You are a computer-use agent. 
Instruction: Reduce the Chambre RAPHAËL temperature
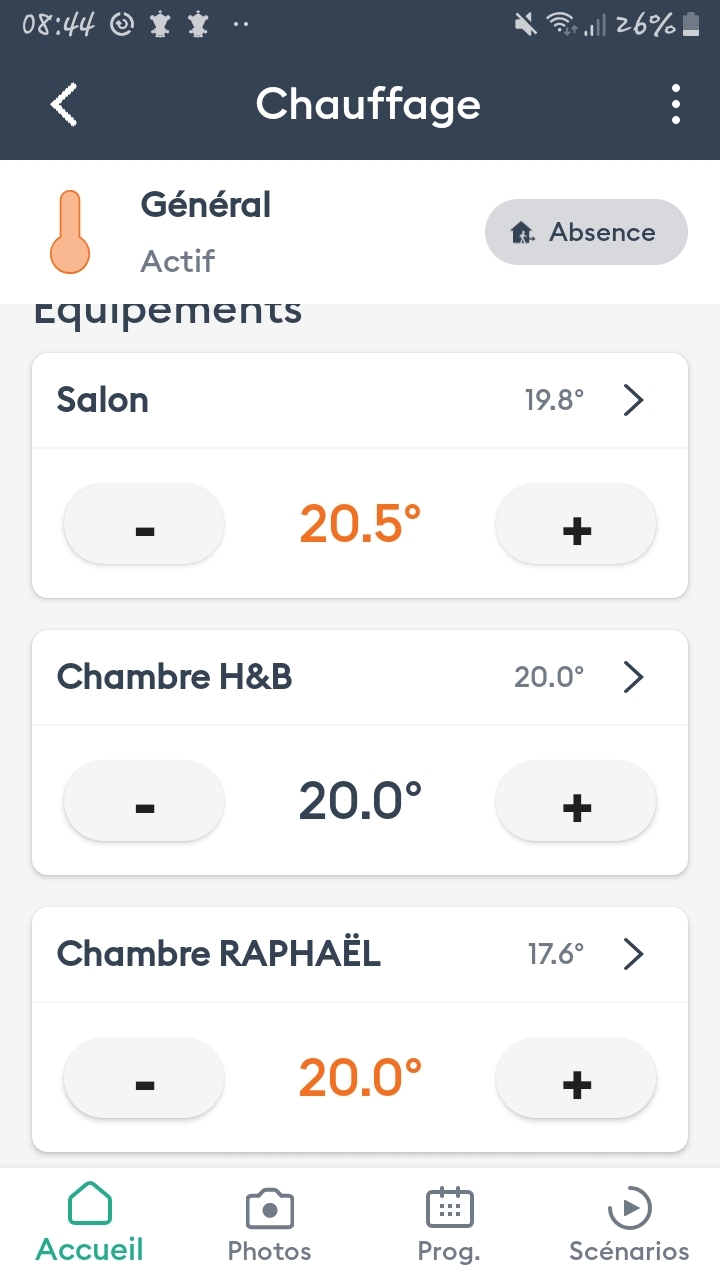click(x=144, y=1078)
